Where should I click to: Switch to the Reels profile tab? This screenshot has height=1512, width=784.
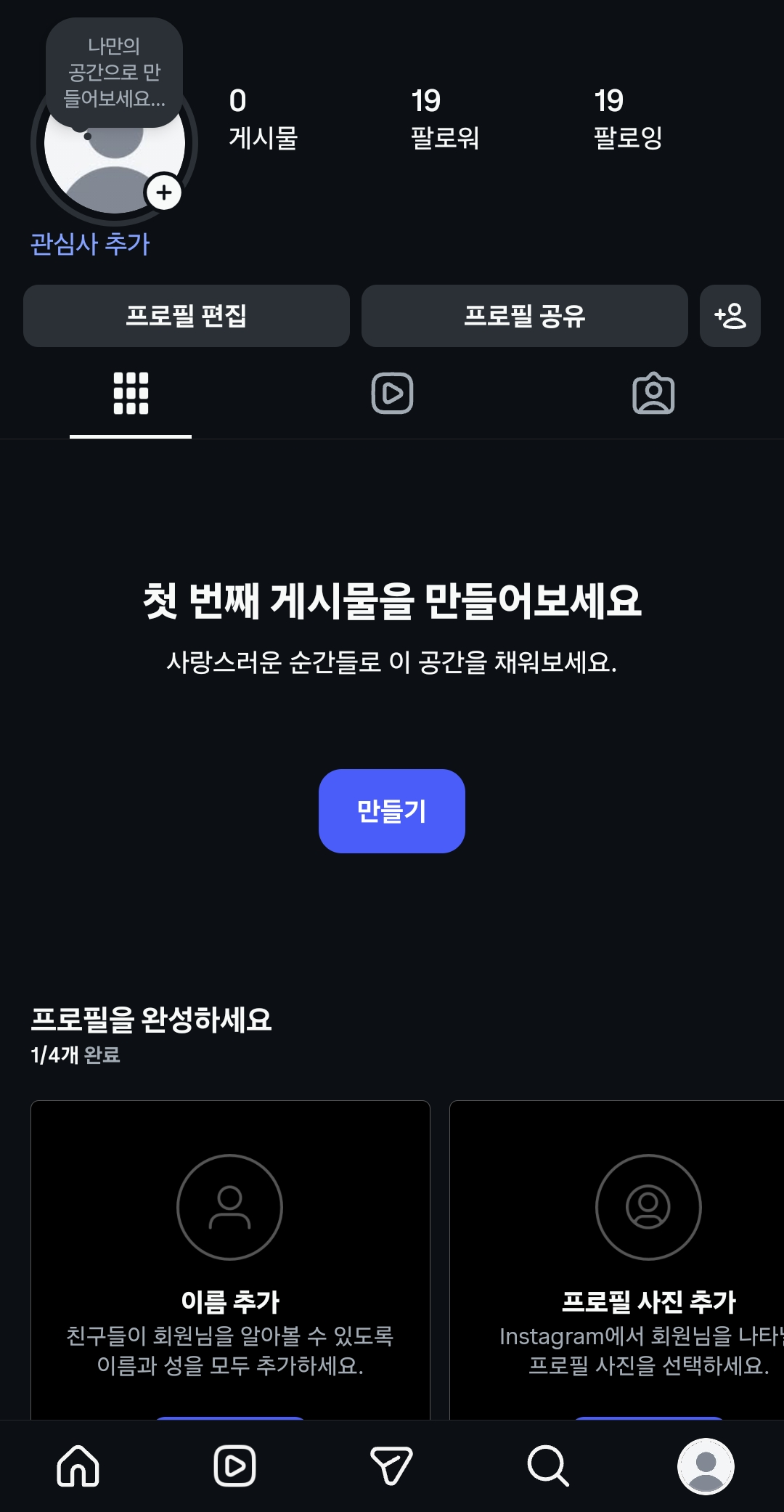click(392, 394)
